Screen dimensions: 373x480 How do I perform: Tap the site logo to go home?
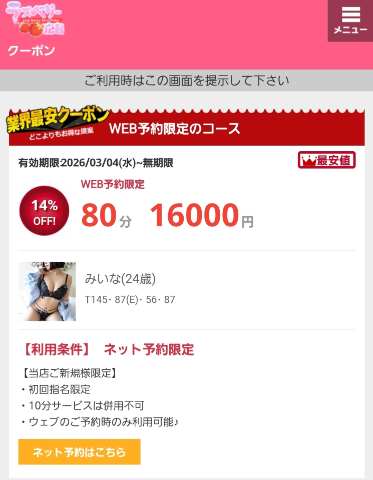click(35, 18)
